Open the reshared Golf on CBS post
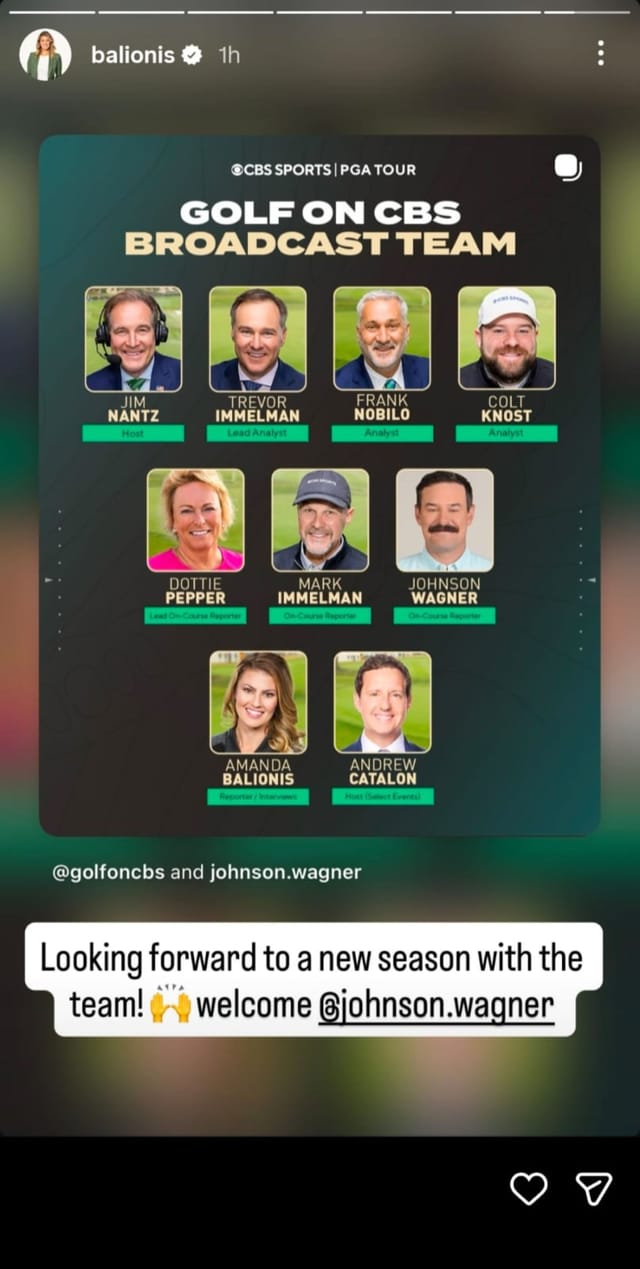 (320, 485)
